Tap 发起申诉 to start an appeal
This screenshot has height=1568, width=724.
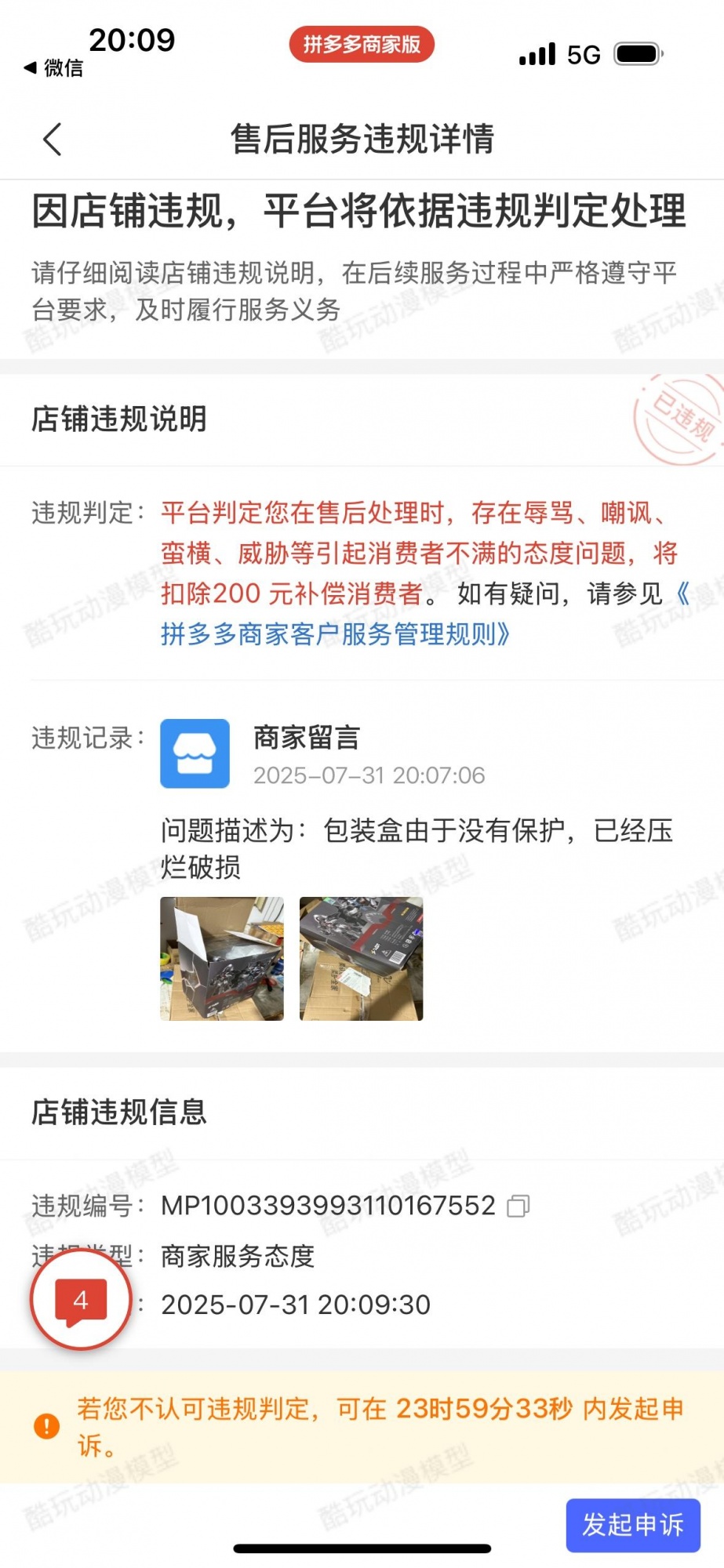point(632,1525)
